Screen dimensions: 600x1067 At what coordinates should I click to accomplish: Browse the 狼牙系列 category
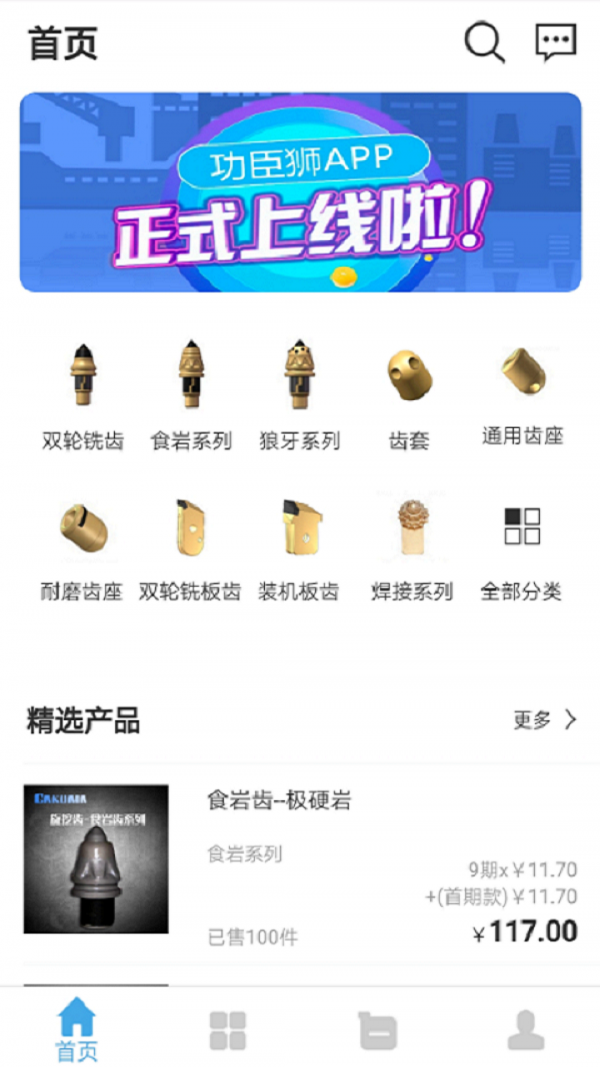[299, 396]
